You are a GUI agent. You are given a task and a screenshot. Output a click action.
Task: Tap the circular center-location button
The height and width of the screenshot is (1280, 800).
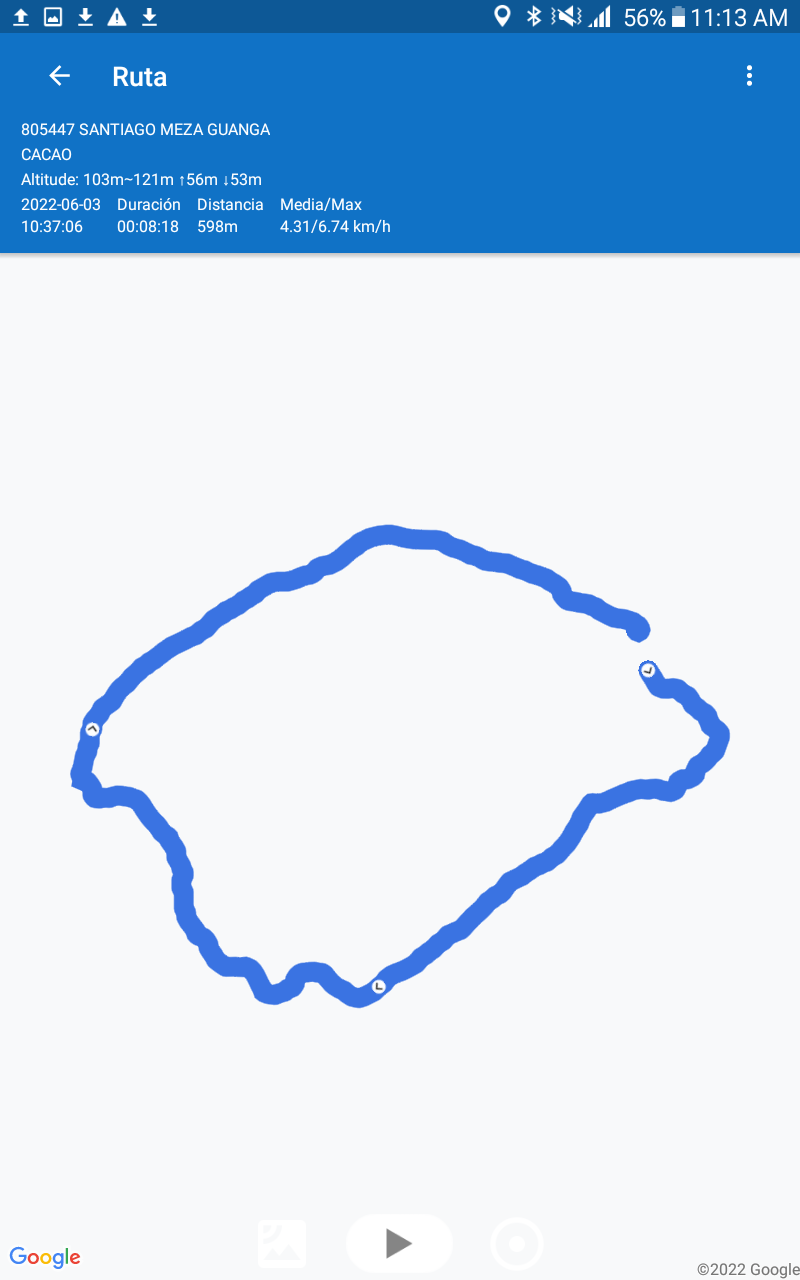click(x=517, y=1244)
